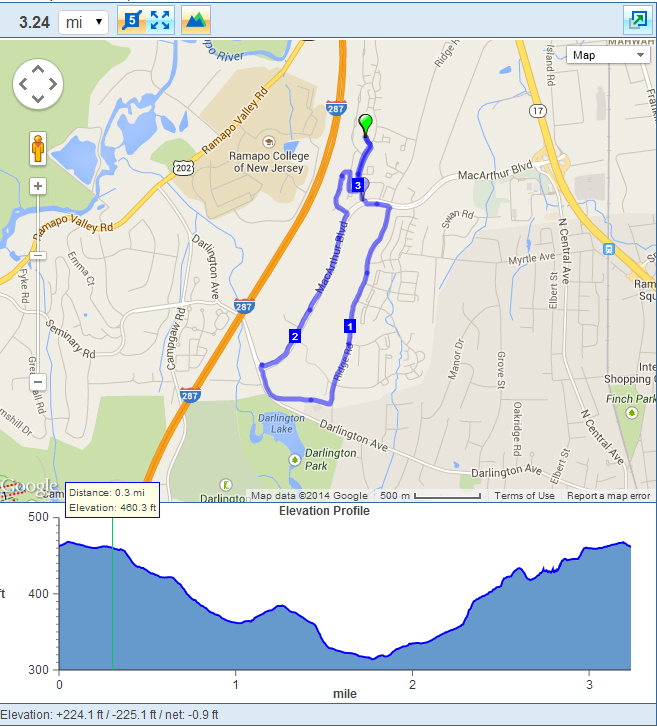Toggle the elevation profile icon
The width and height of the screenshot is (657, 727).
point(195,20)
